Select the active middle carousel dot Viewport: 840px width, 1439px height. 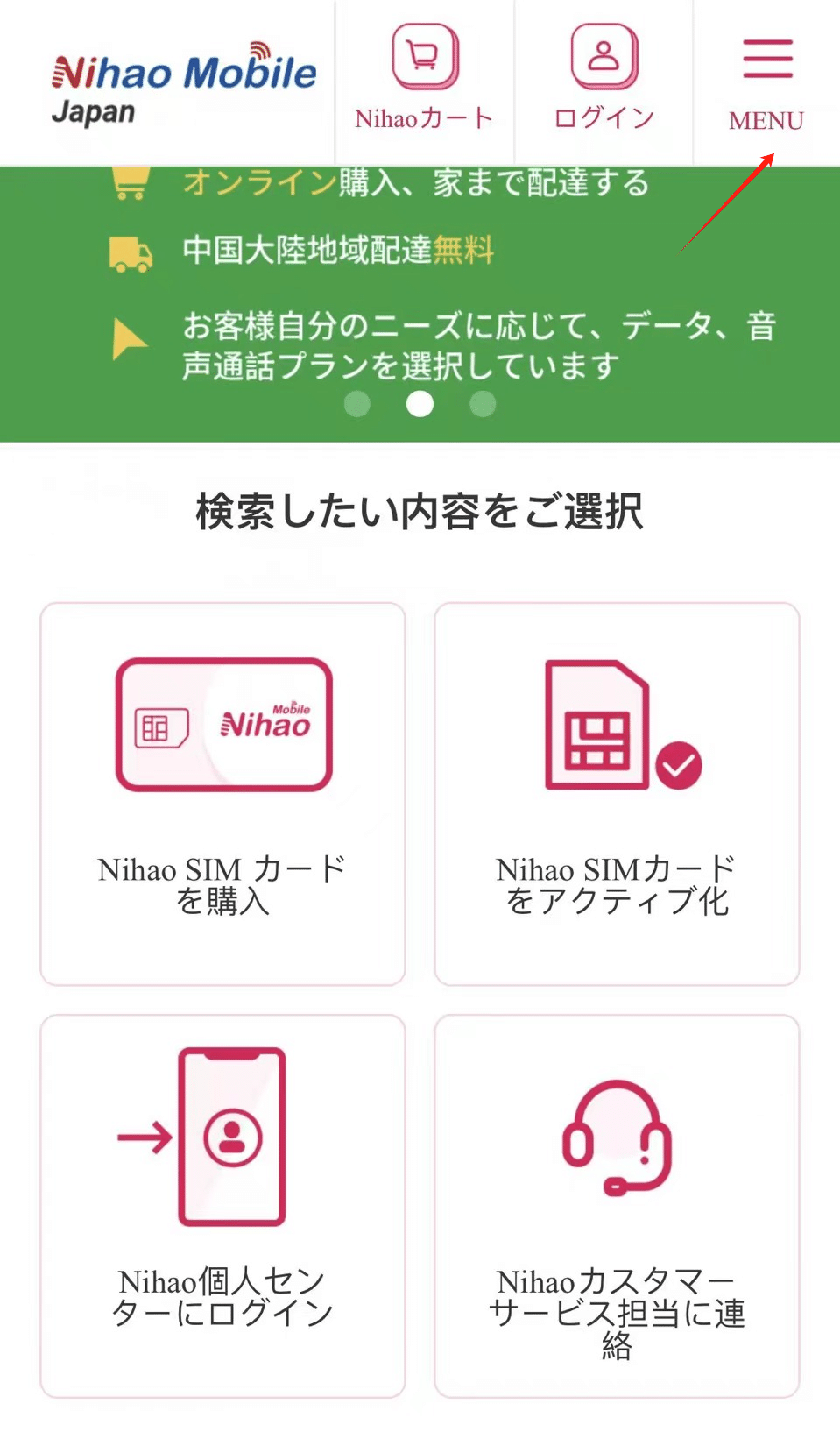[420, 404]
